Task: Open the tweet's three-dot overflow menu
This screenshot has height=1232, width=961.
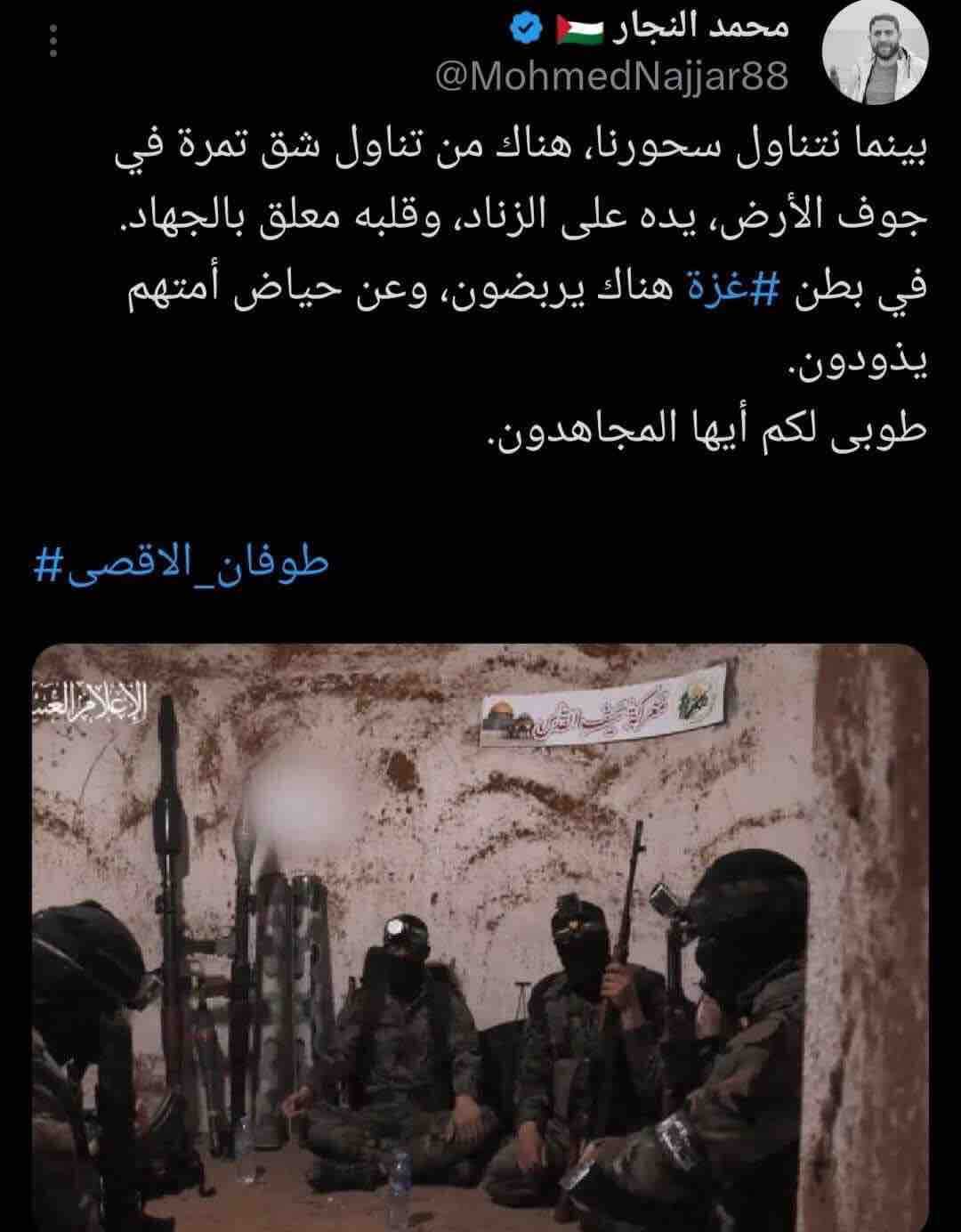Action: [52, 41]
